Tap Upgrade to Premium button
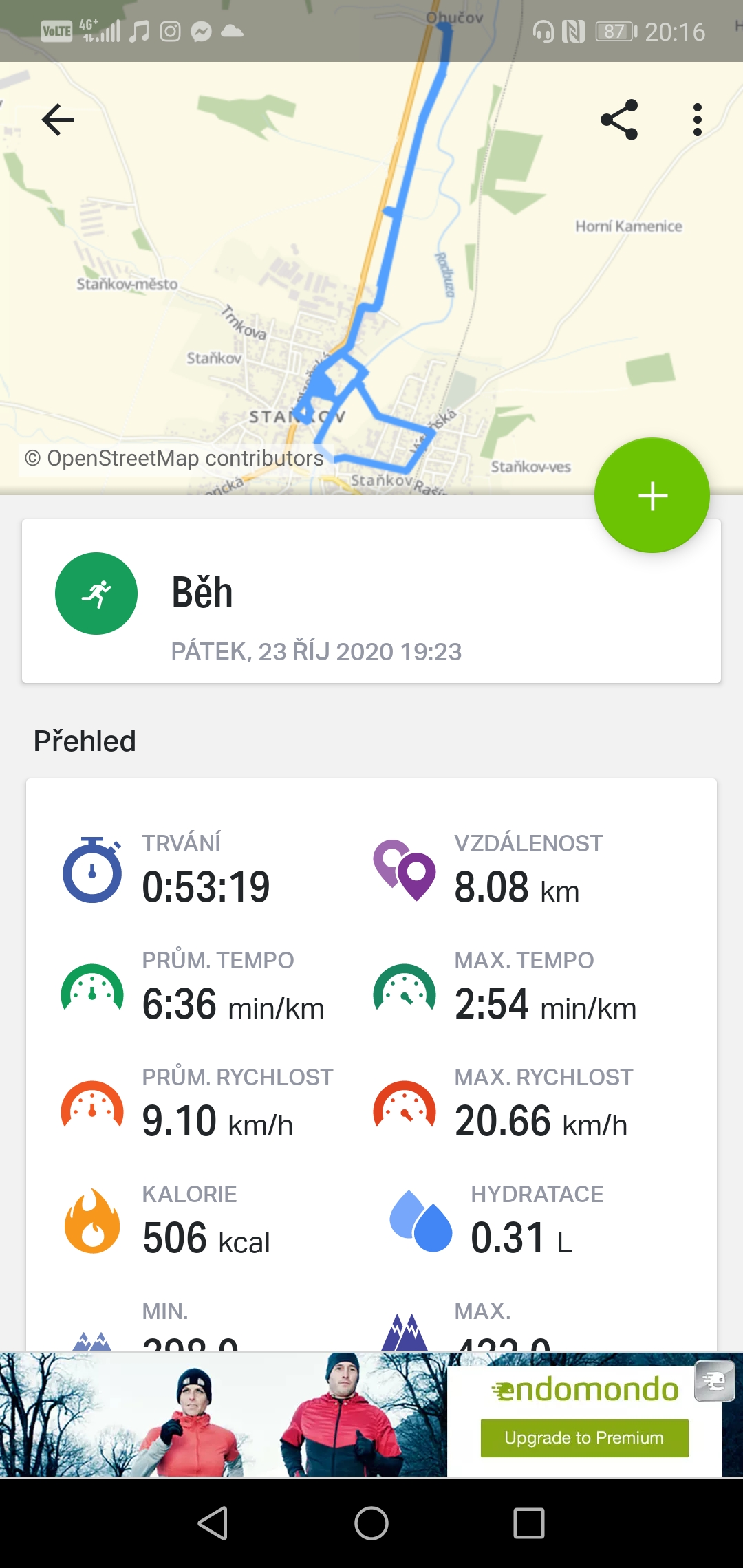743x1568 pixels. [584, 1438]
